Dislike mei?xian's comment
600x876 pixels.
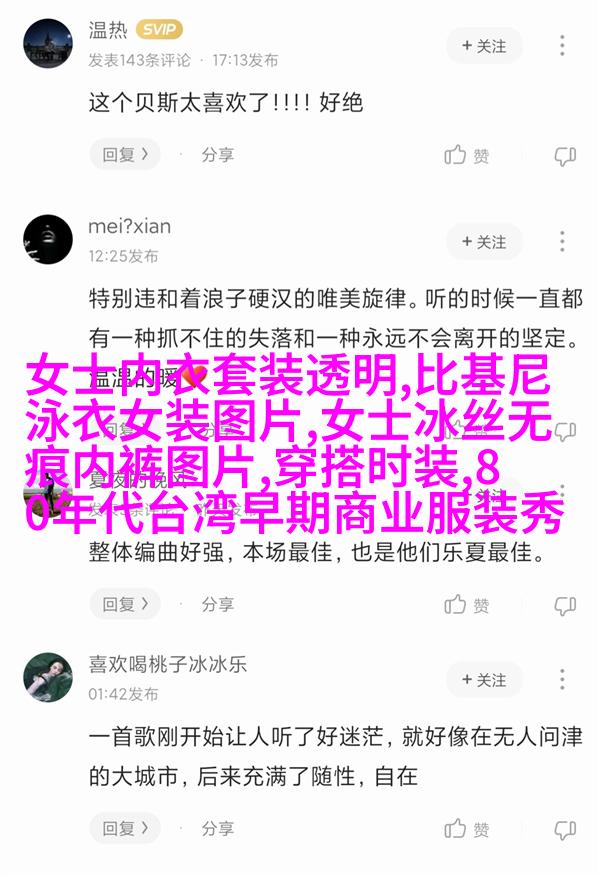click(565, 606)
